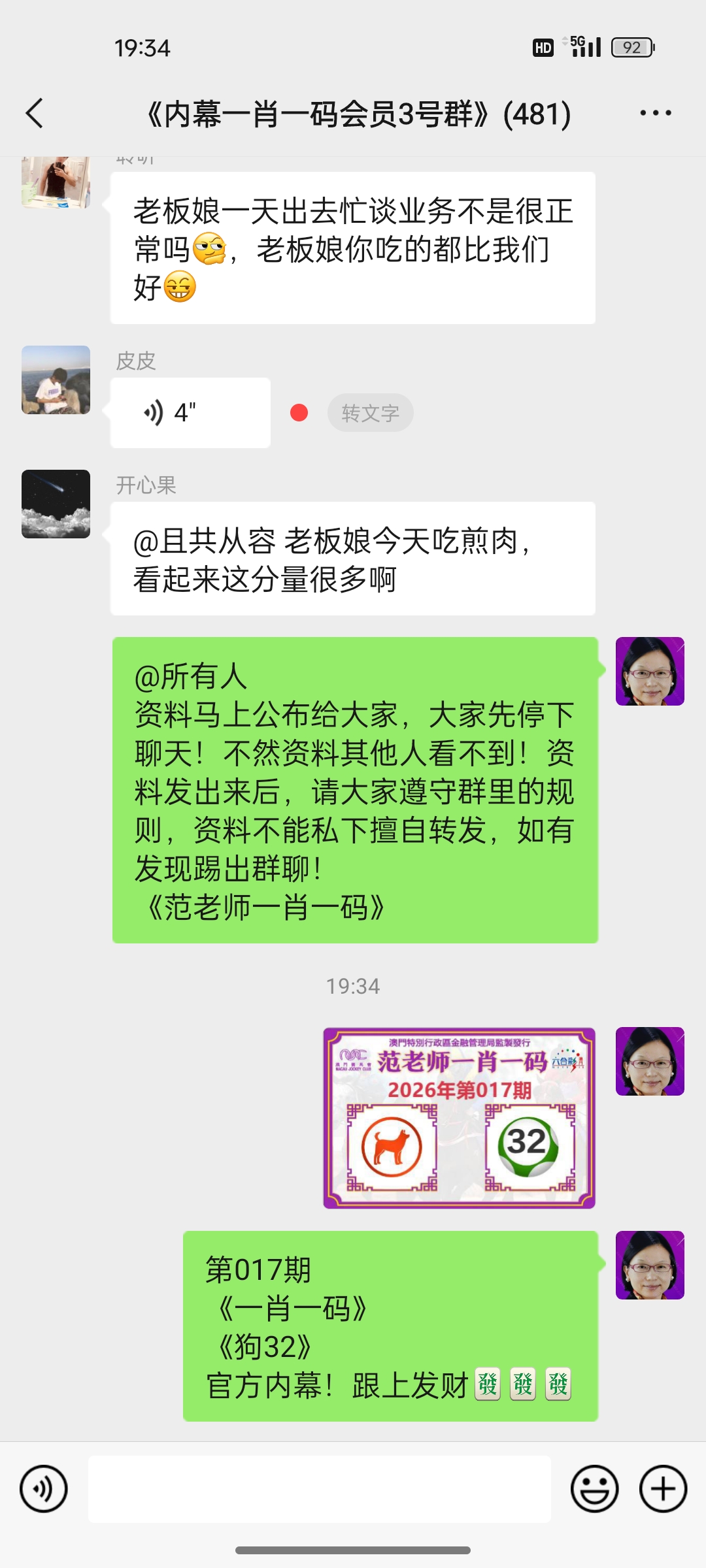The image size is (706, 1568).
Task: Open the emoji picker
Action: pyautogui.click(x=594, y=1489)
